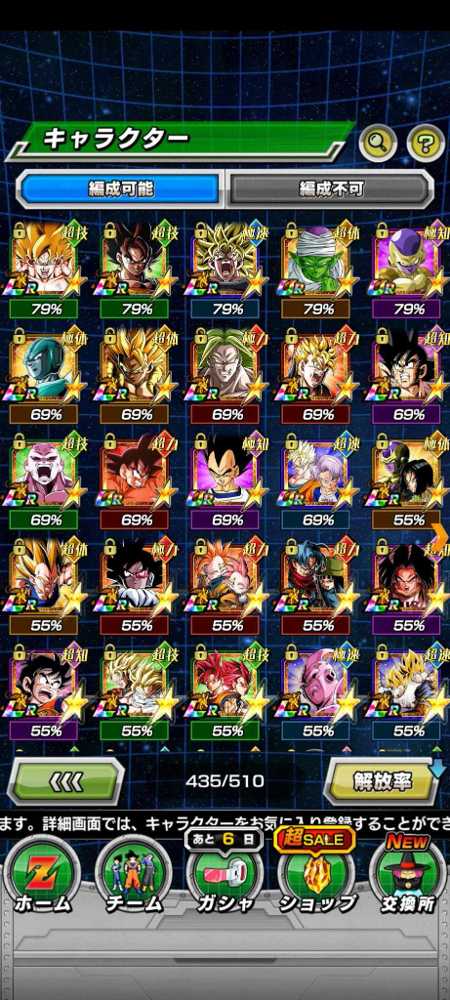450x1000 pixels.
Task: Tap the orange side arrow on the right edge
Action: pos(439,531)
